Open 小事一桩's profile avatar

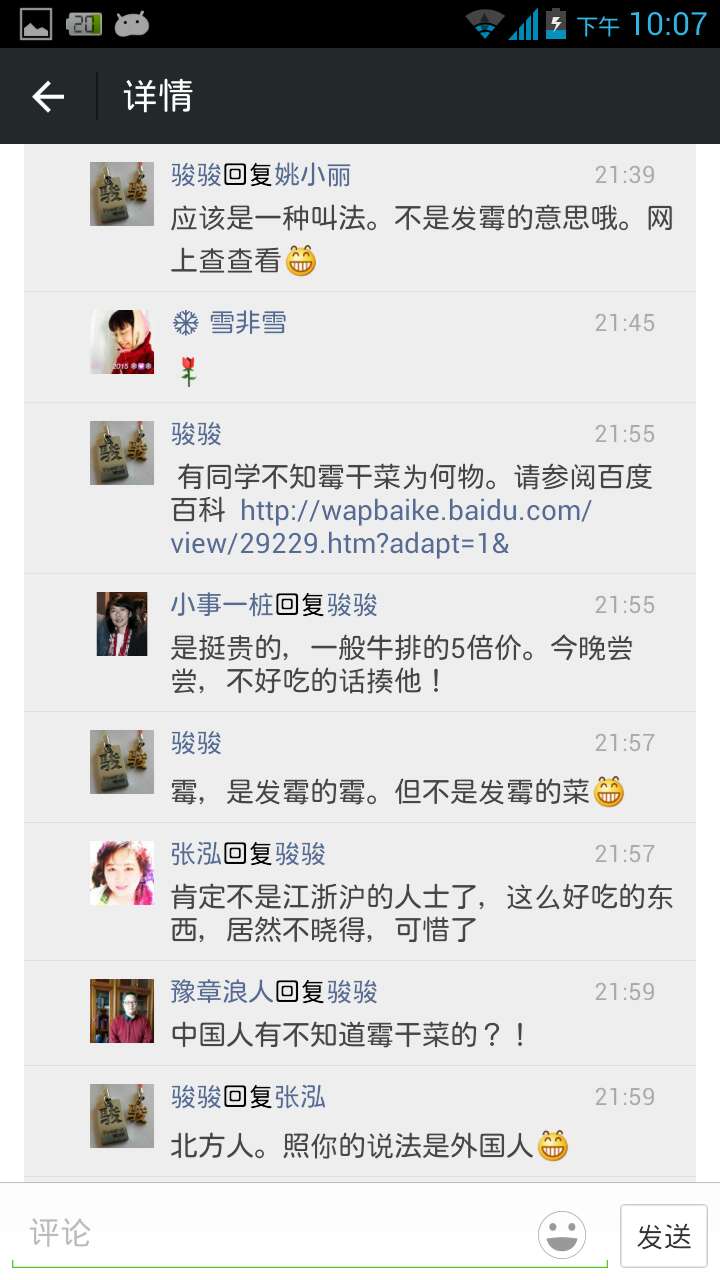[122, 624]
